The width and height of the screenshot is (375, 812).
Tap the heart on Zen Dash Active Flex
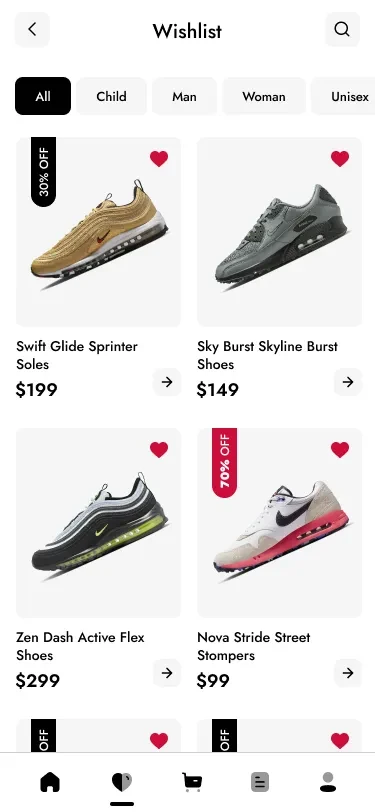pyautogui.click(x=159, y=450)
